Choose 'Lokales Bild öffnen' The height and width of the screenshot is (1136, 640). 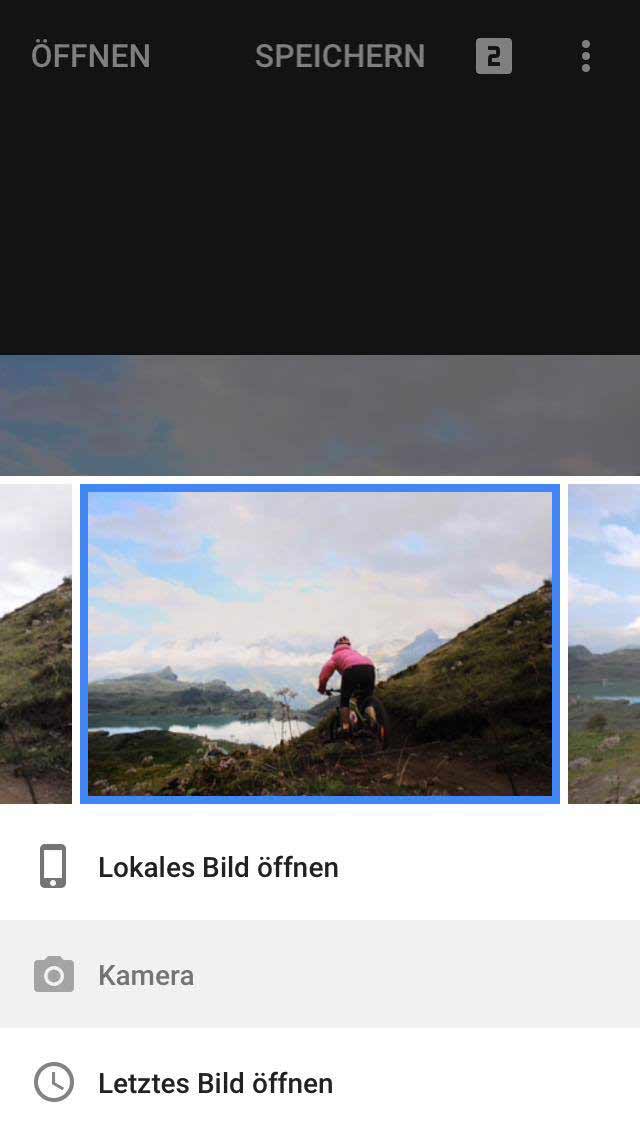[x=218, y=867]
